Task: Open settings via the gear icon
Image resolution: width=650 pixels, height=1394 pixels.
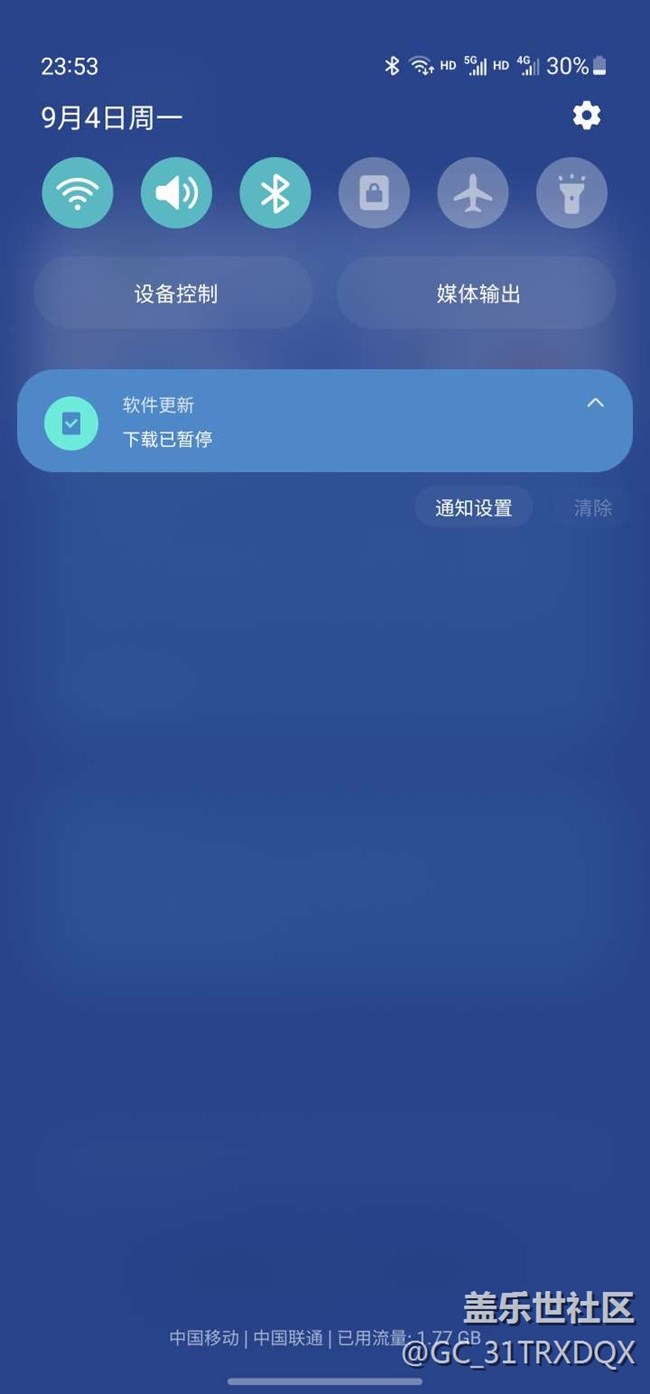Action: point(587,116)
